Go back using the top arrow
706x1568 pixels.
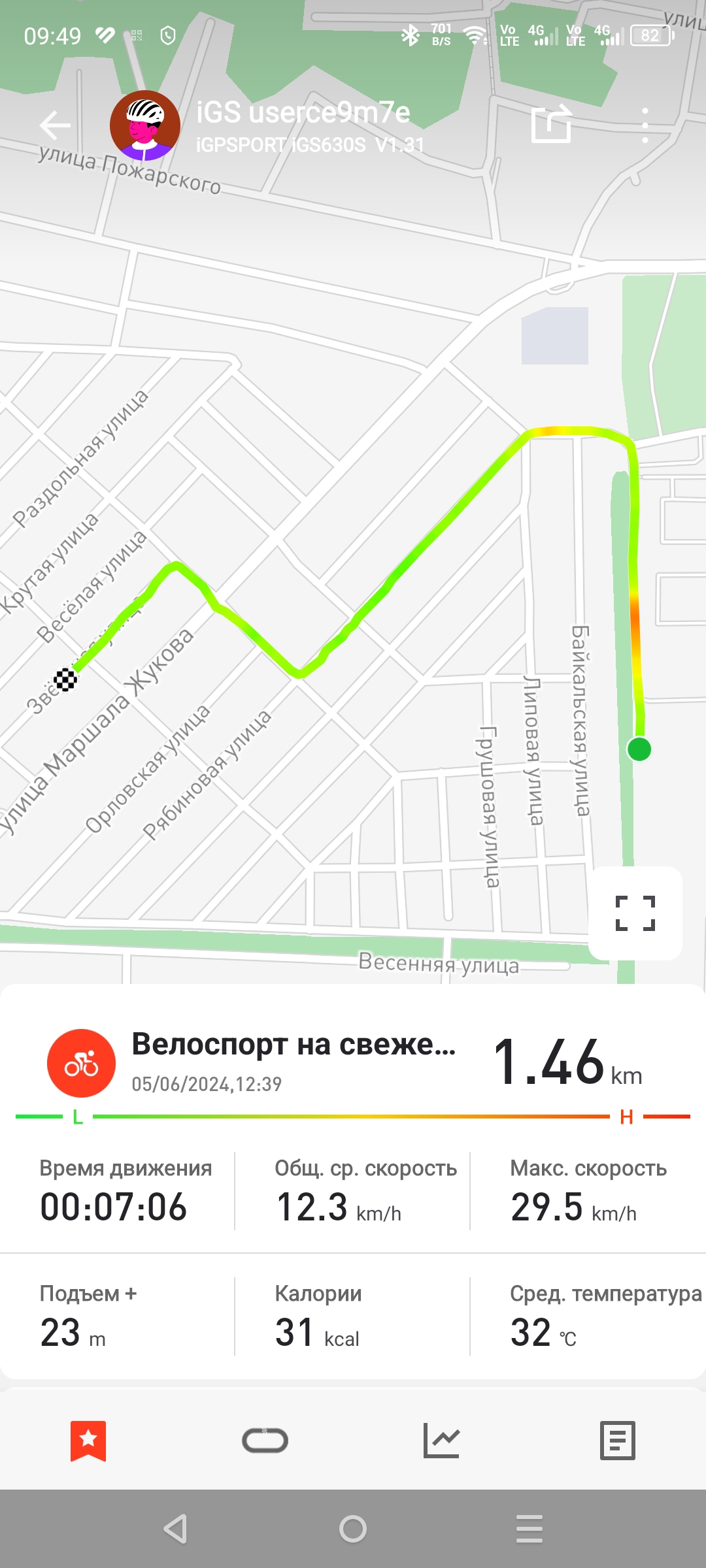coord(55,125)
